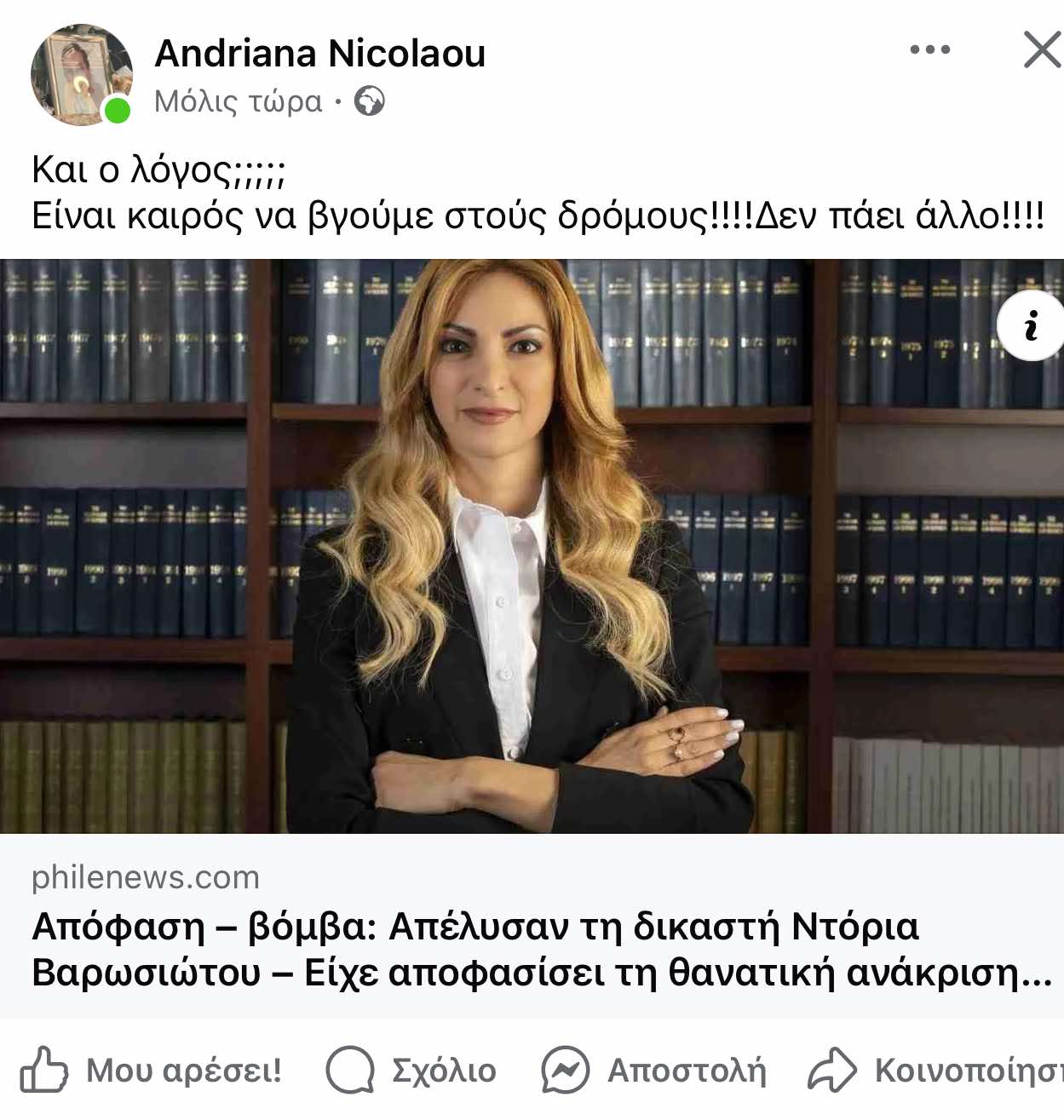This screenshot has height=1120, width=1064.
Task: Dismiss the post with the X
Action: coord(1042,49)
